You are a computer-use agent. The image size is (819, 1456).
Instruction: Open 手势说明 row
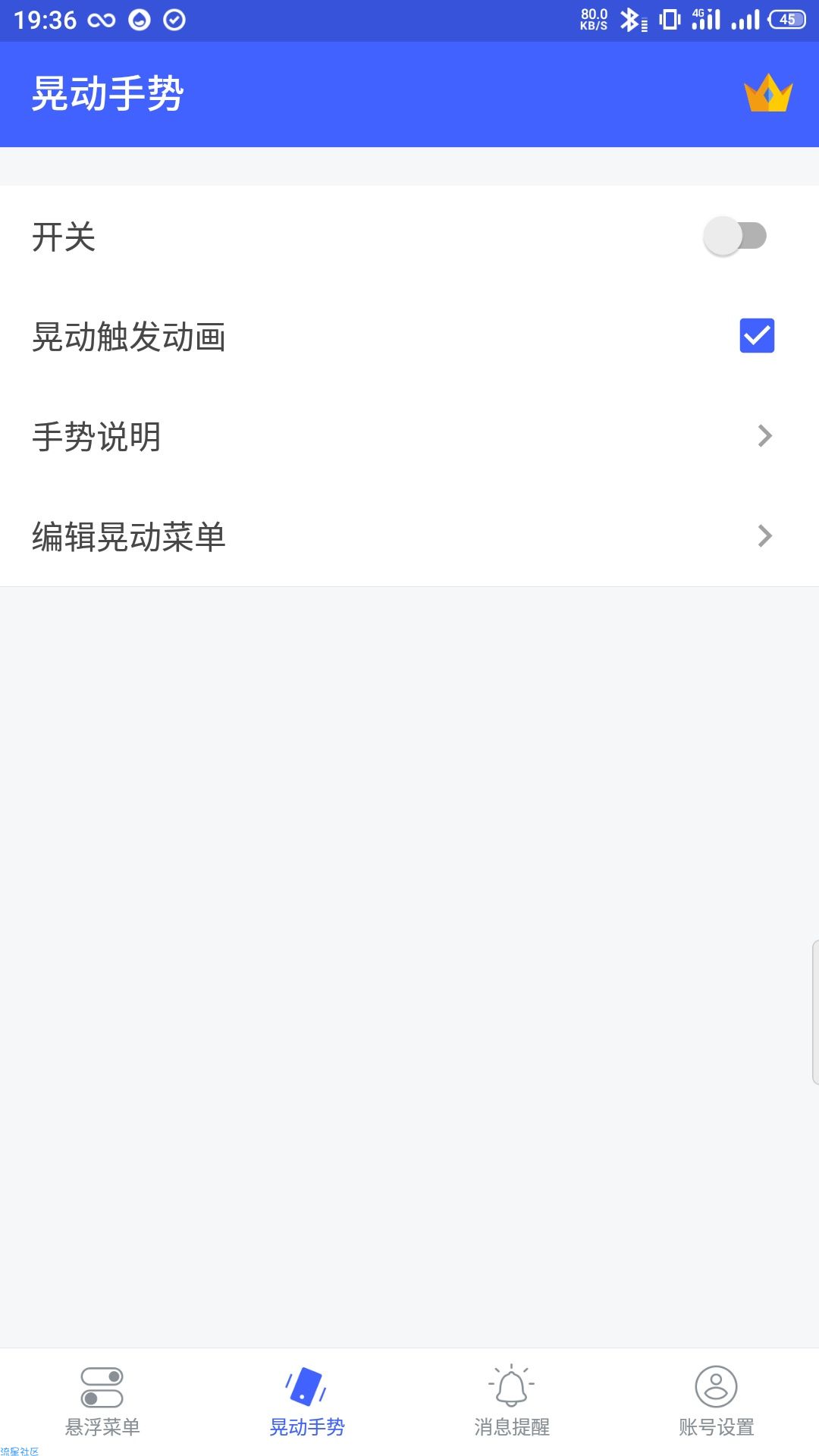point(409,436)
